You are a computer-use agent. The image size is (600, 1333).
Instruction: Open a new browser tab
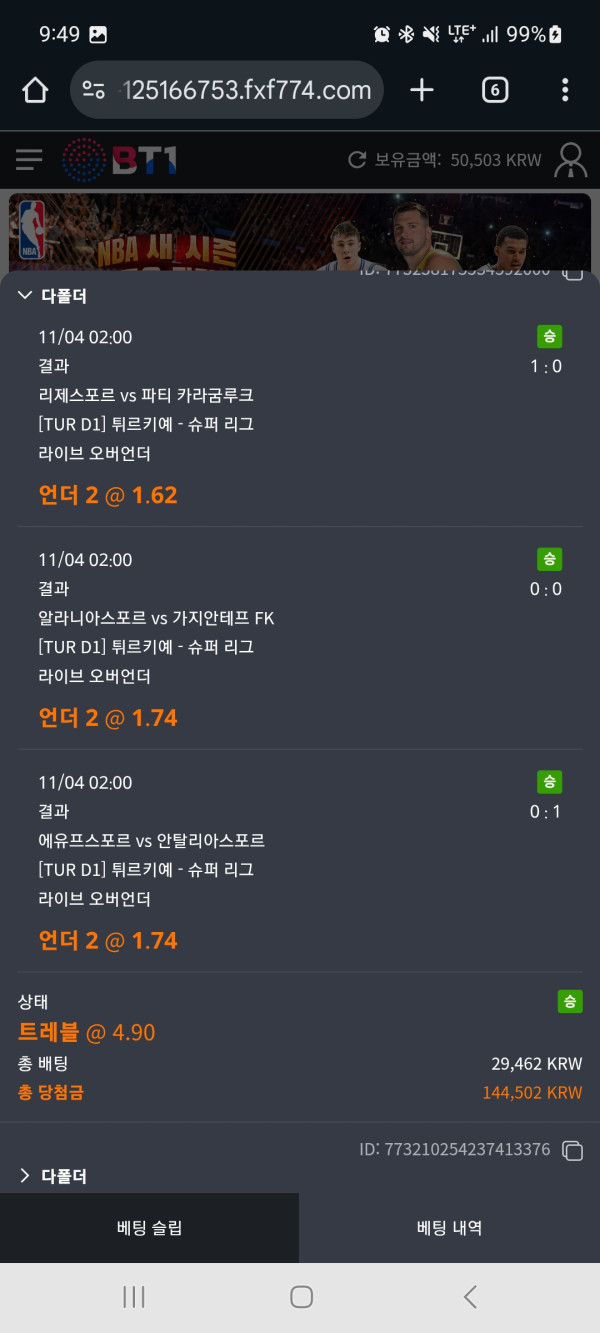pos(422,91)
